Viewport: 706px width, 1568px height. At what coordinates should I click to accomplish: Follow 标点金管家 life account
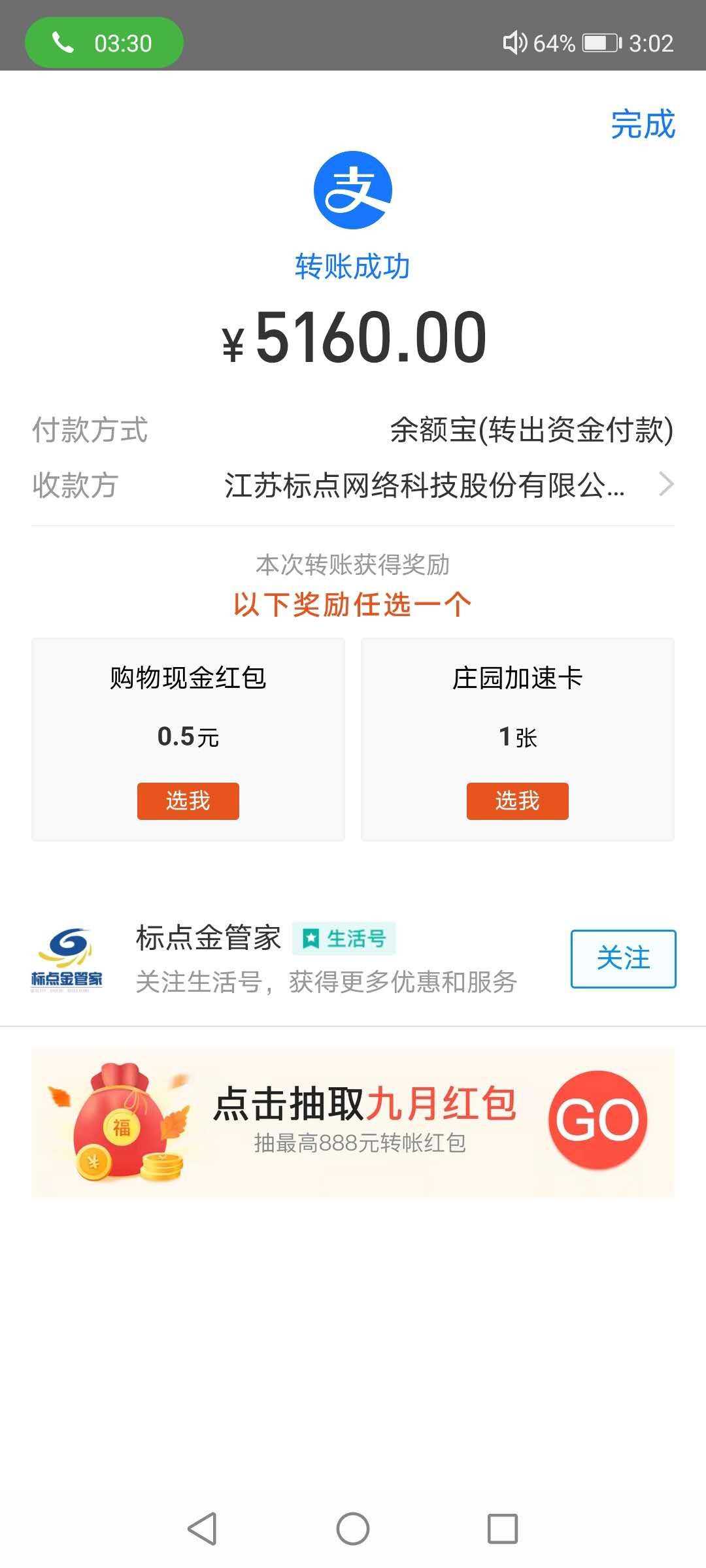(x=622, y=958)
